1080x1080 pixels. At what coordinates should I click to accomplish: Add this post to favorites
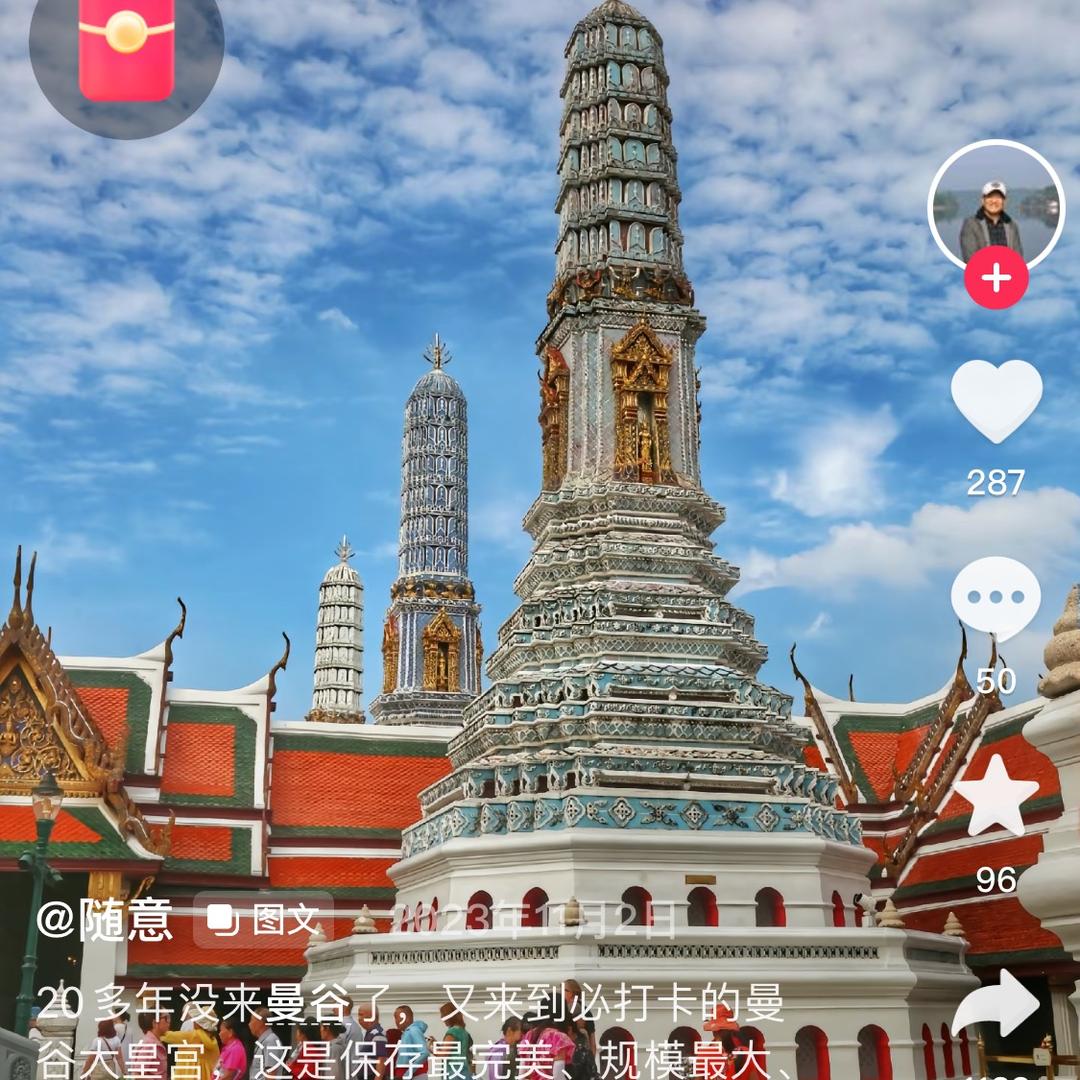(996, 796)
